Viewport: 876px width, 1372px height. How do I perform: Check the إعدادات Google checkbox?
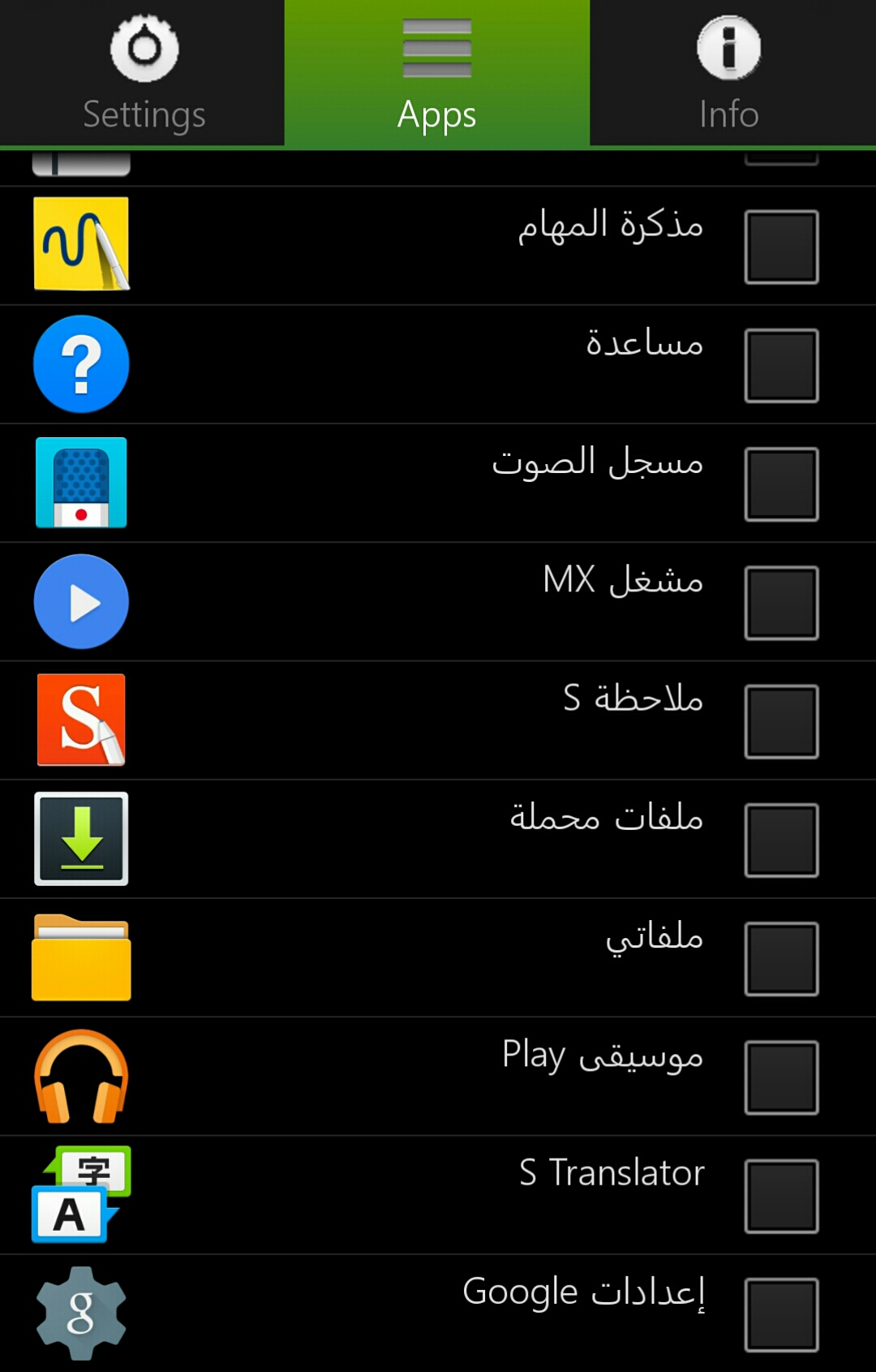click(x=781, y=1314)
